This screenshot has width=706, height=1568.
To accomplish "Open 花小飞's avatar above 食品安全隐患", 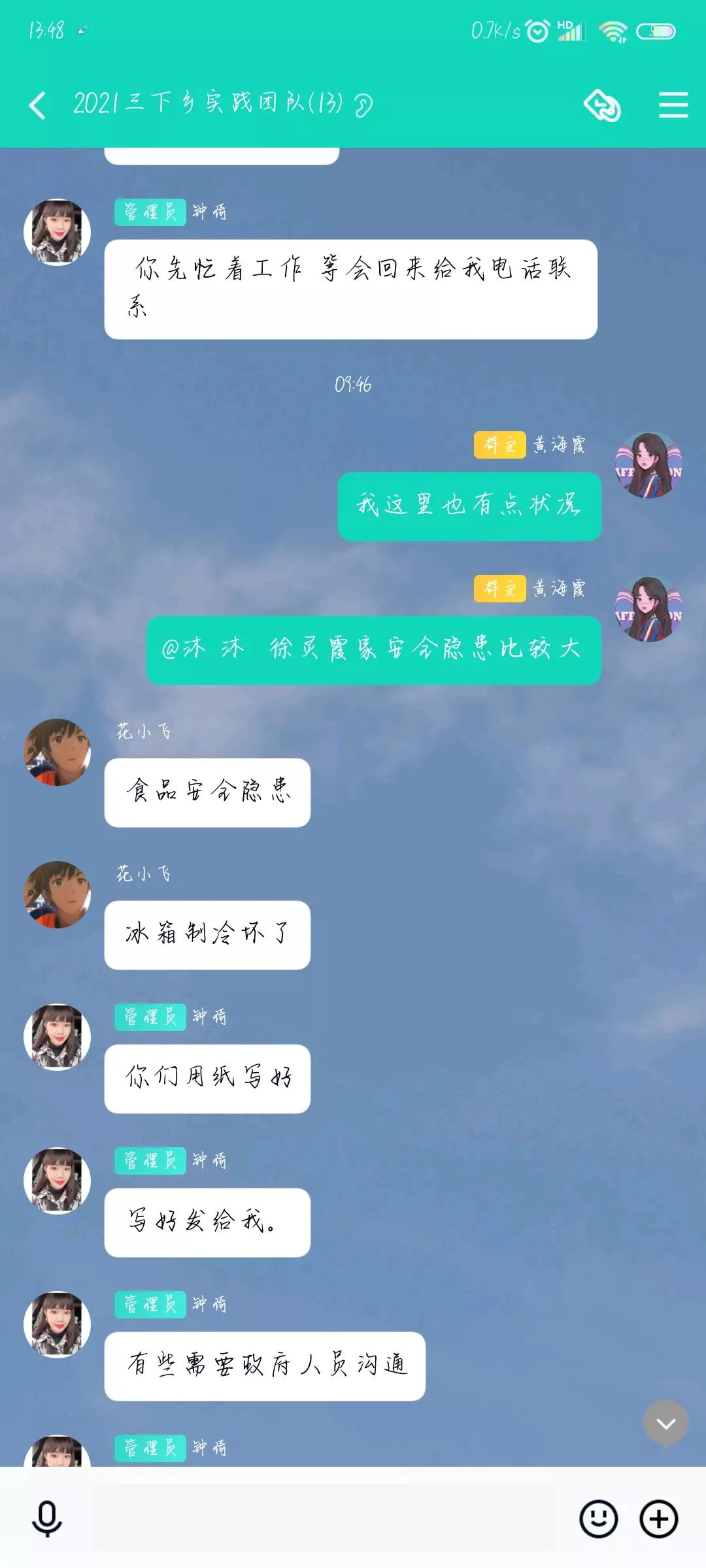I will point(58,752).
